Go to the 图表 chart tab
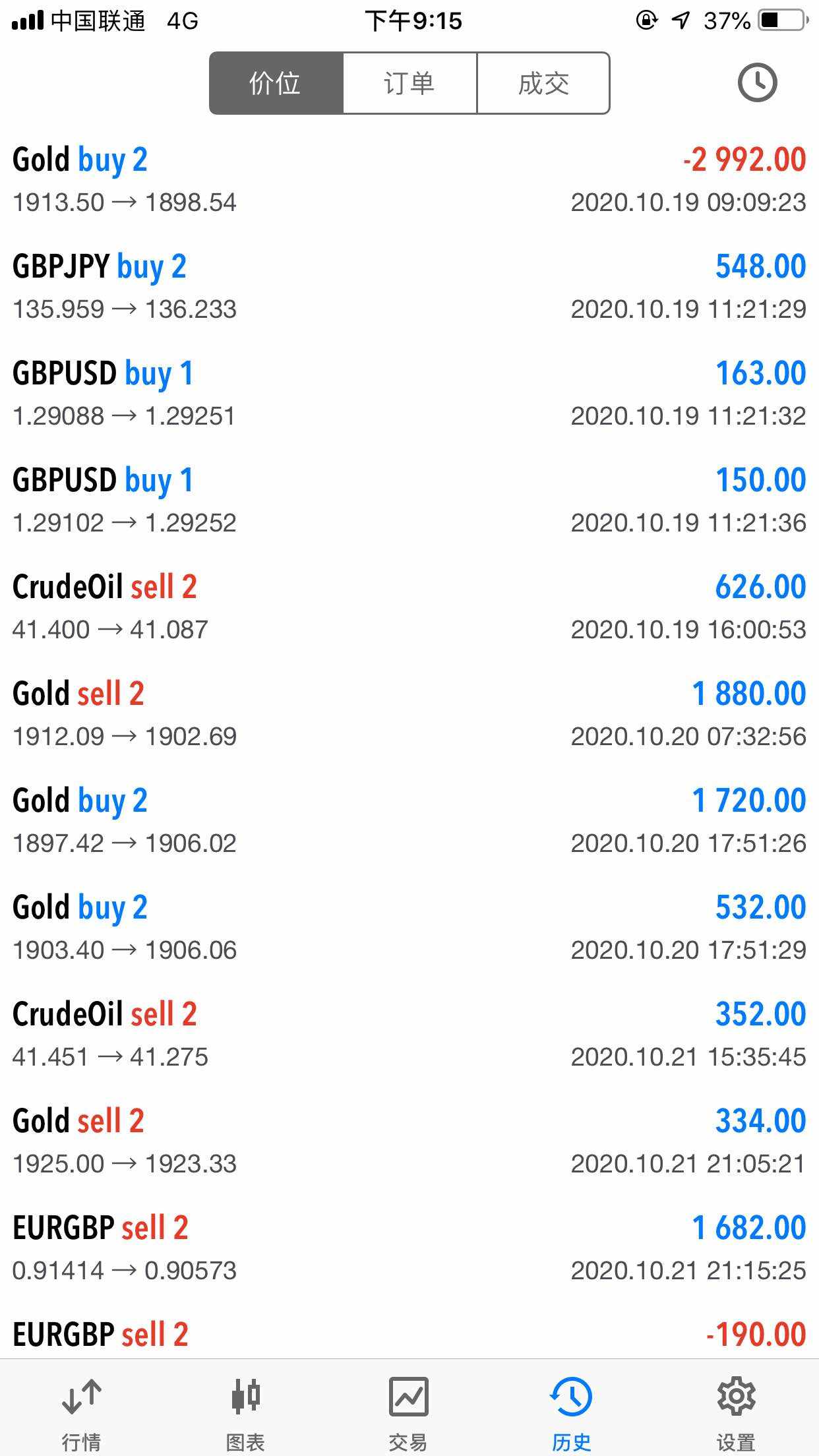 click(x=245, y=1409)
